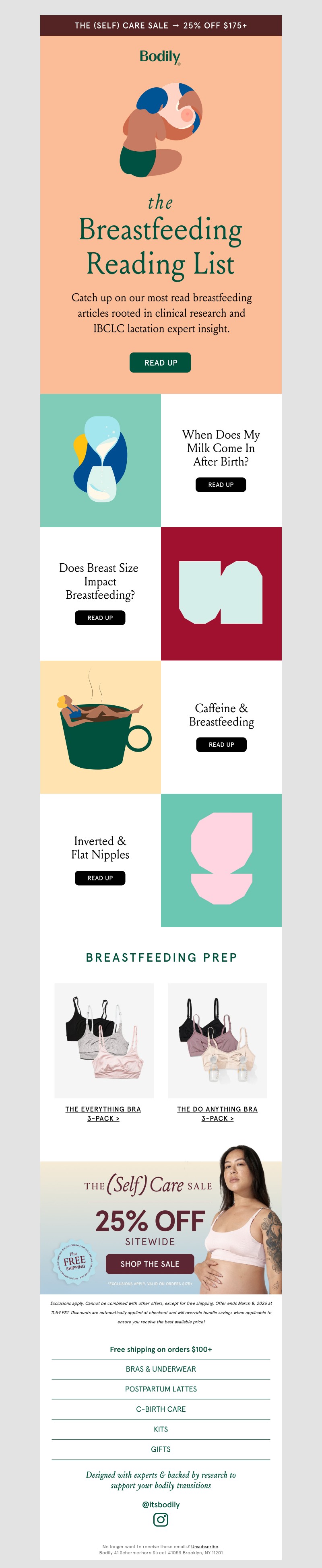
Task: Tap the Unsubscribe link
Action: [x=204, y=1546]
